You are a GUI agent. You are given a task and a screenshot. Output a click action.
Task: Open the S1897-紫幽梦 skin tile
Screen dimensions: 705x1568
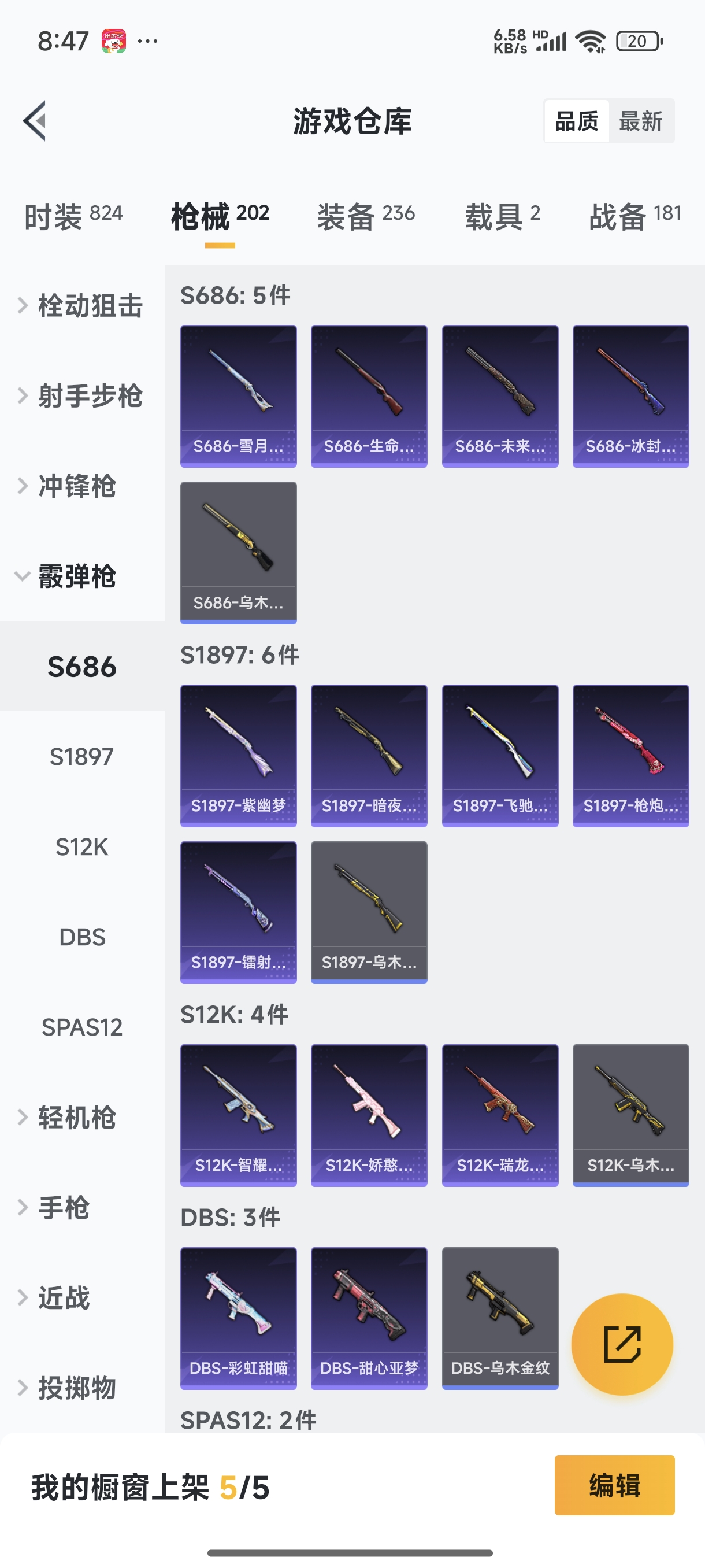(239, 756)
